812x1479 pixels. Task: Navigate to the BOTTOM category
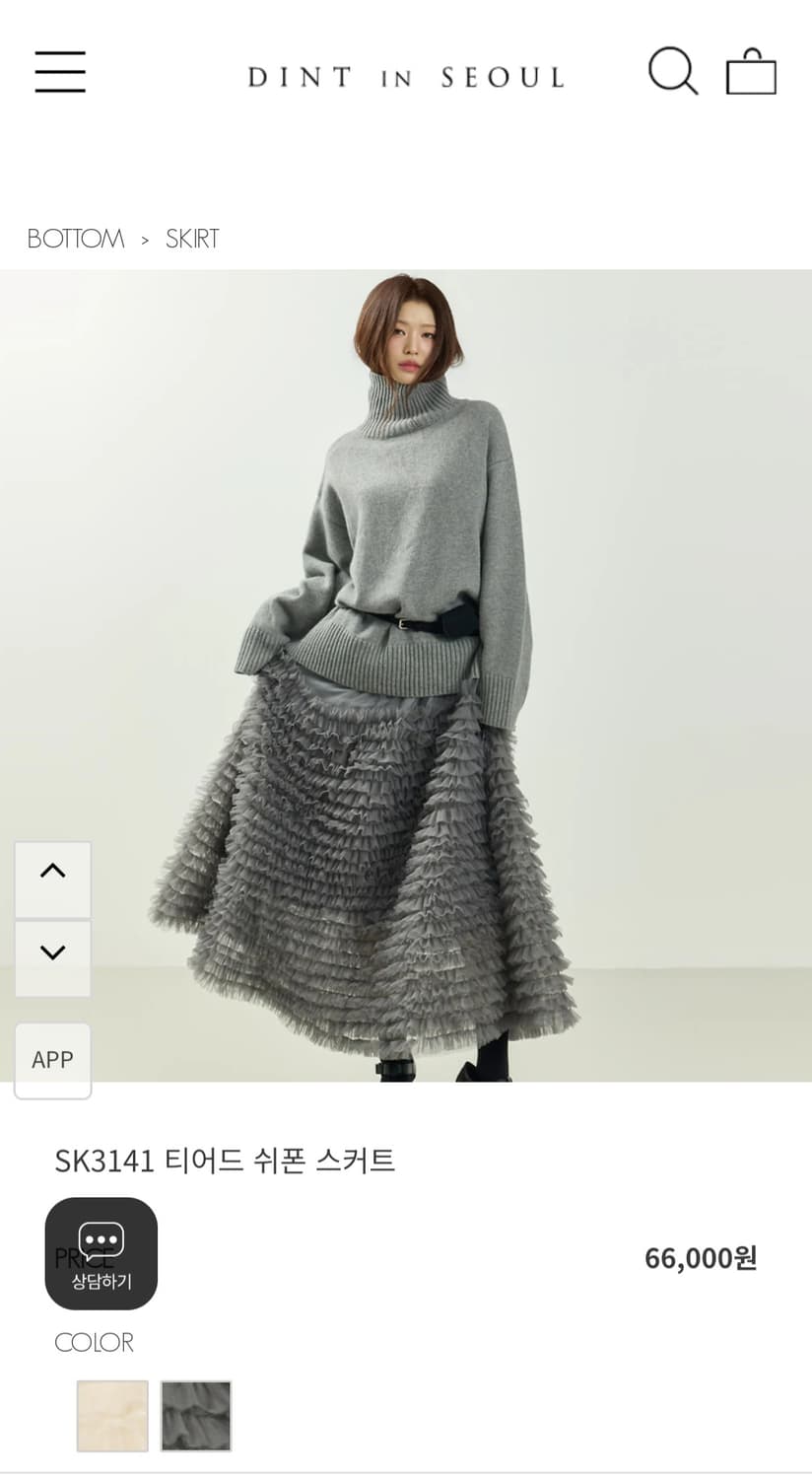click(x=75, y=238)
